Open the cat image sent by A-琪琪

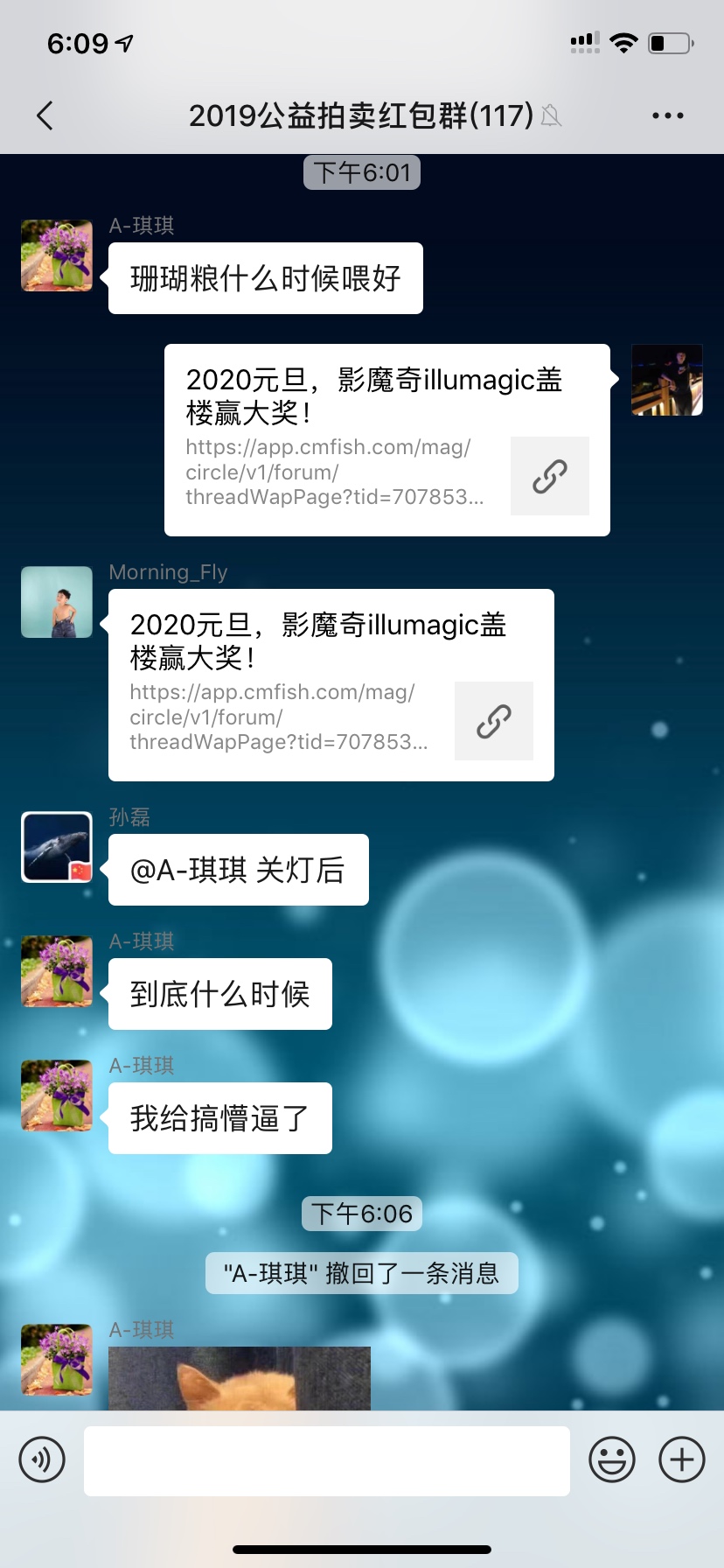[239, 1377]
